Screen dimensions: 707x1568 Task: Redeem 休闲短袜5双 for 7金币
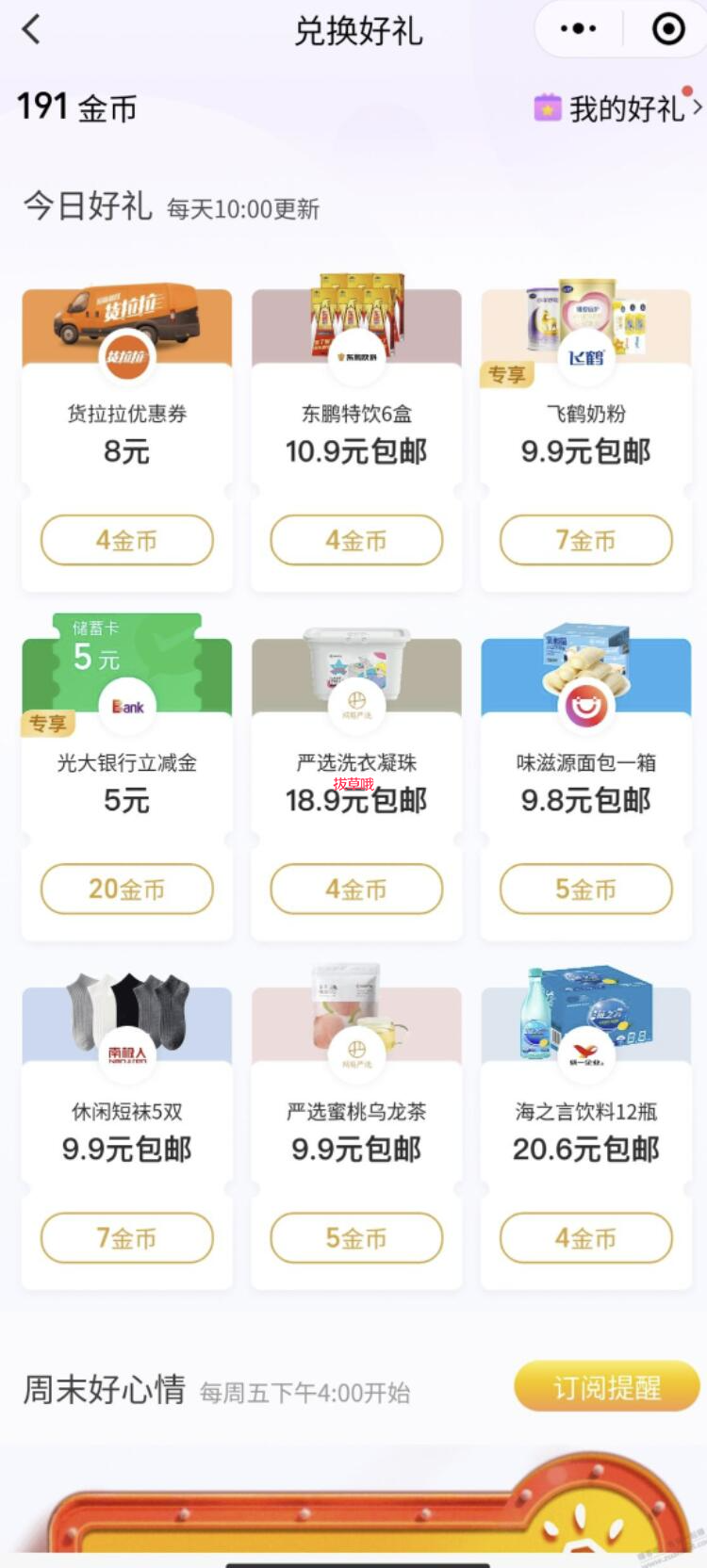coord(126,1237)
